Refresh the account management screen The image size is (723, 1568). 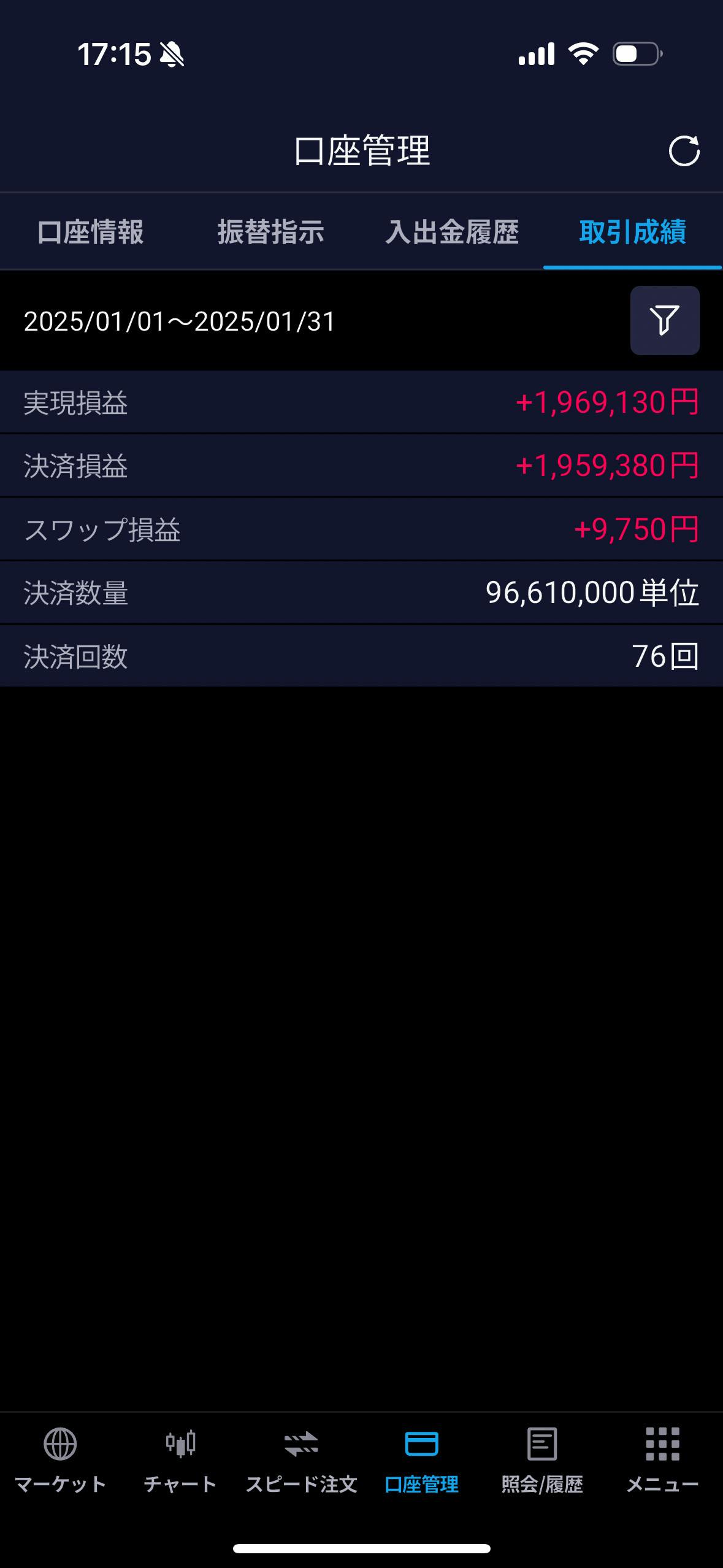tap(684, 151)
